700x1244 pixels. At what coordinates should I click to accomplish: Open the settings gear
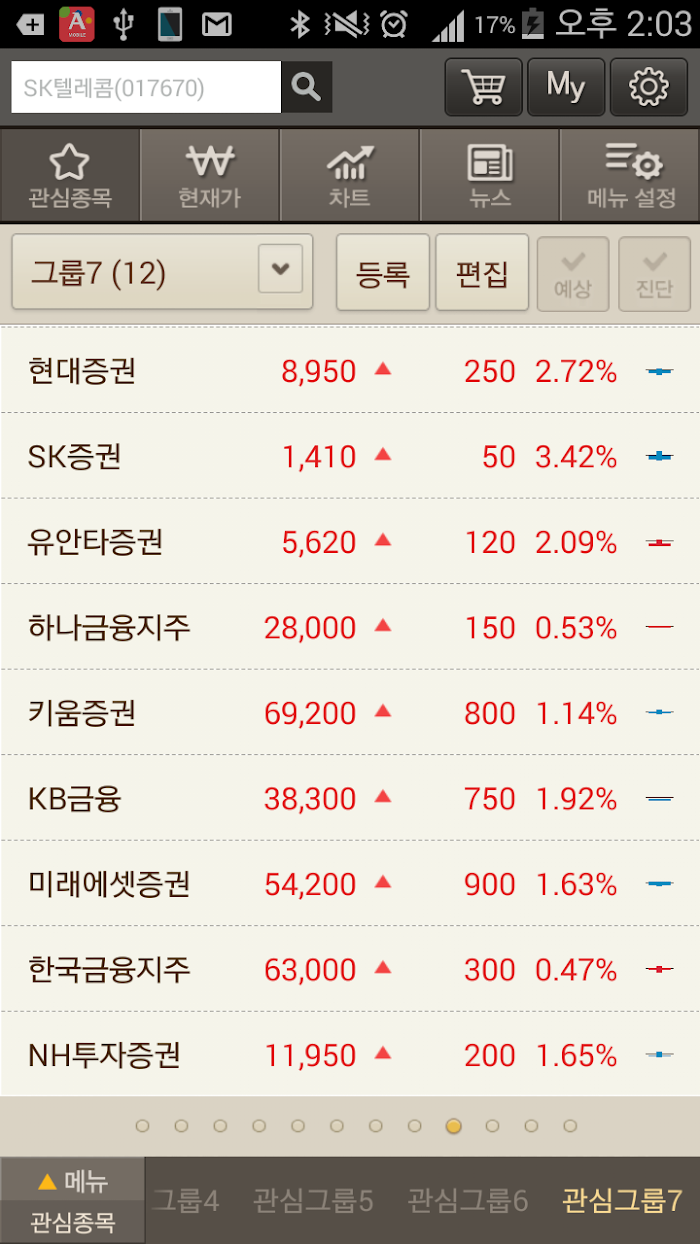tap(649, 88)
